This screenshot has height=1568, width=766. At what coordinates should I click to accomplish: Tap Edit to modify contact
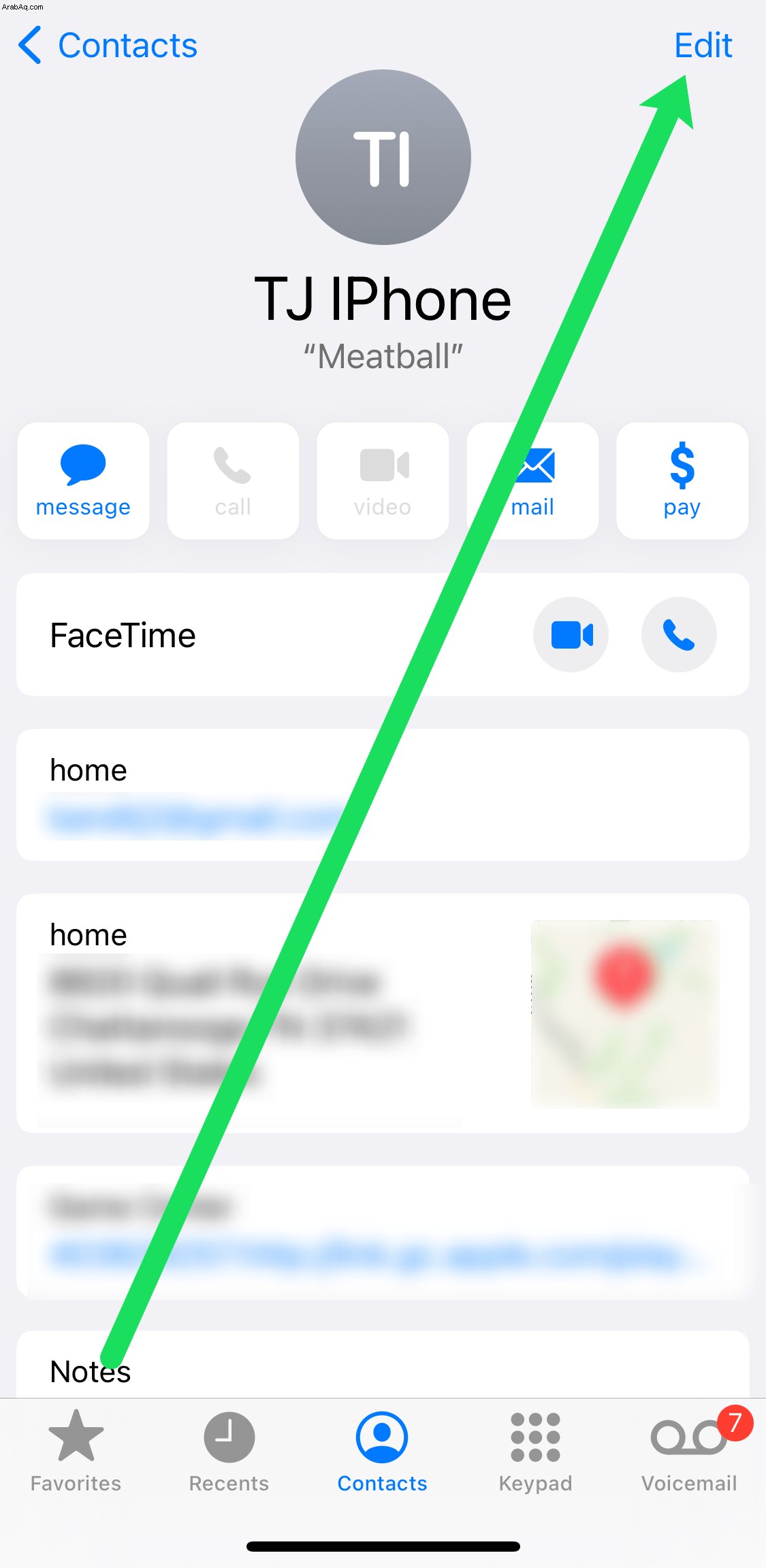pyautogui.click(x=703, y=46)
